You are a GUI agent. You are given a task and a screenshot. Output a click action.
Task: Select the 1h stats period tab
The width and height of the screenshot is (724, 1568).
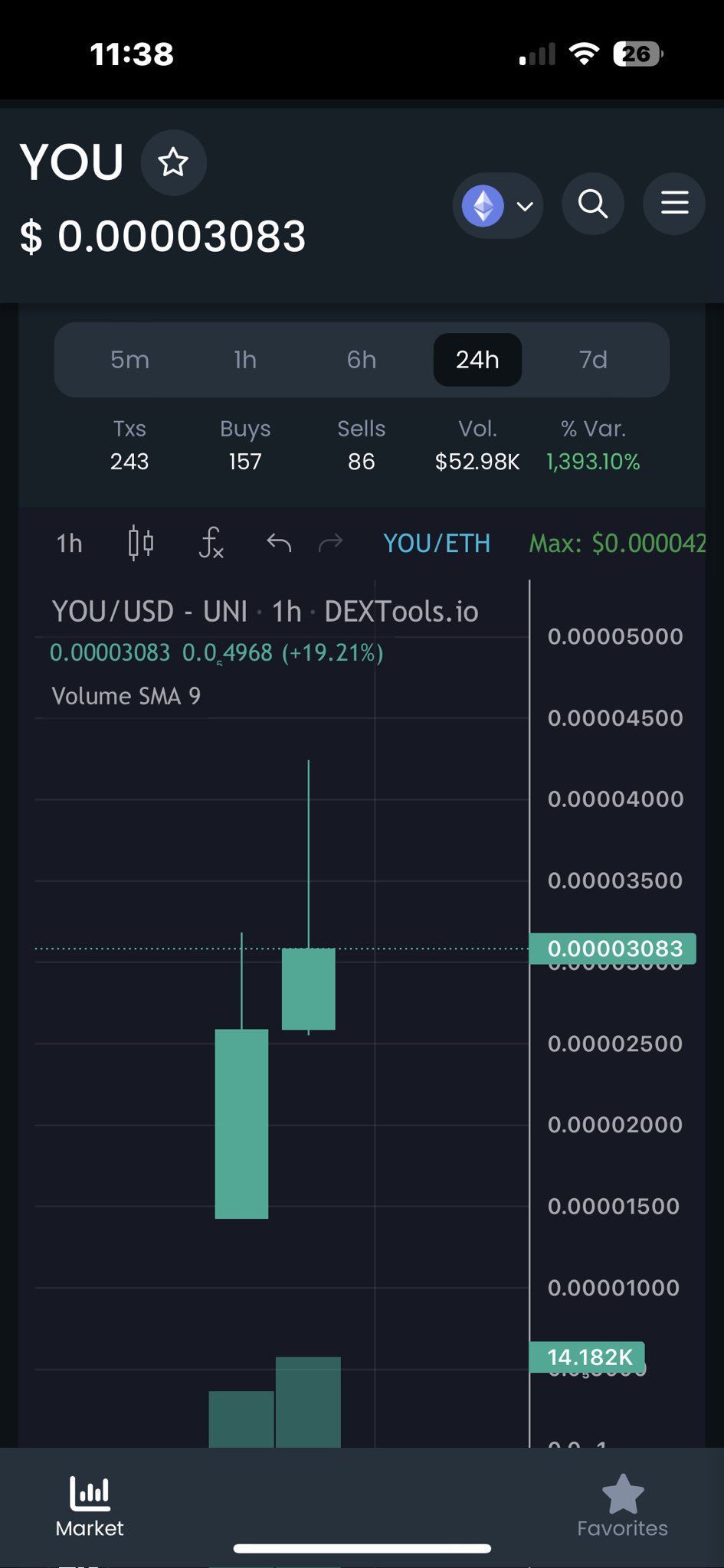coord(245,360)
